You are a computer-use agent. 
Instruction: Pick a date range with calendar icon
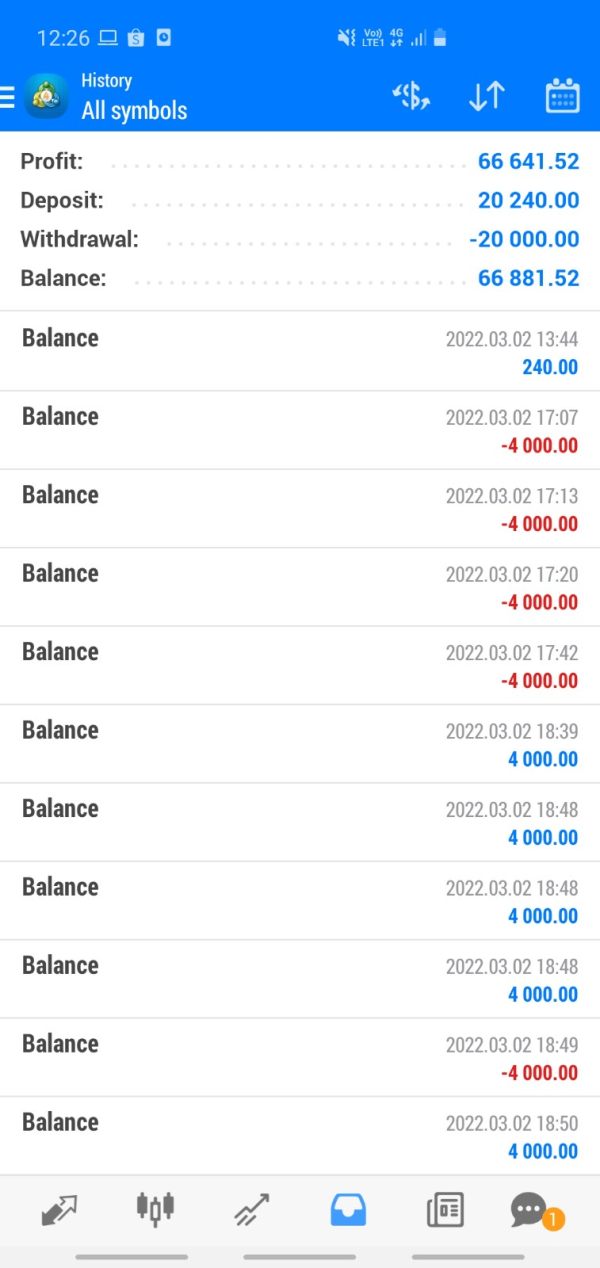563,96
